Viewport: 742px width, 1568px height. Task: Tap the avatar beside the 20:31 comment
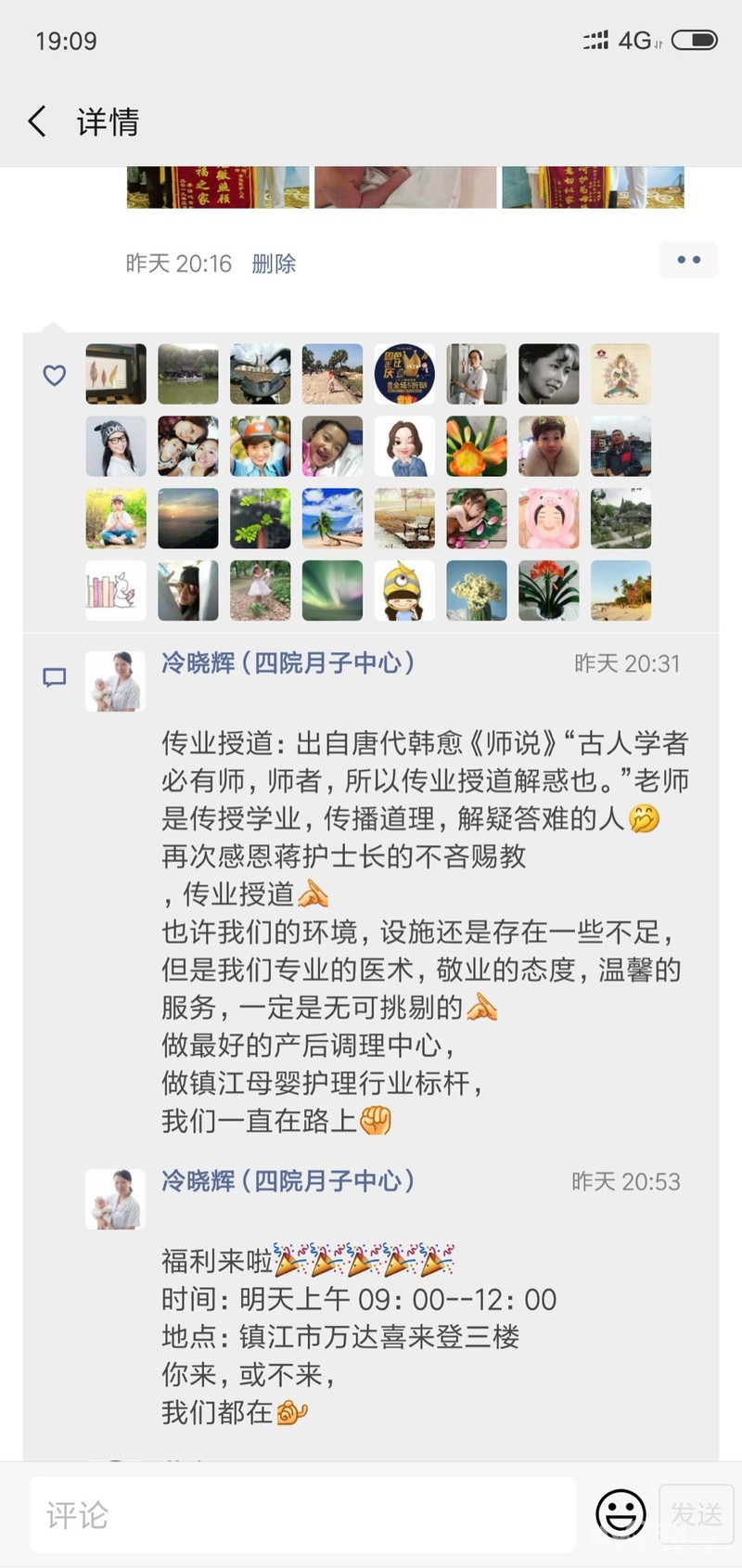tap(115, 682)
